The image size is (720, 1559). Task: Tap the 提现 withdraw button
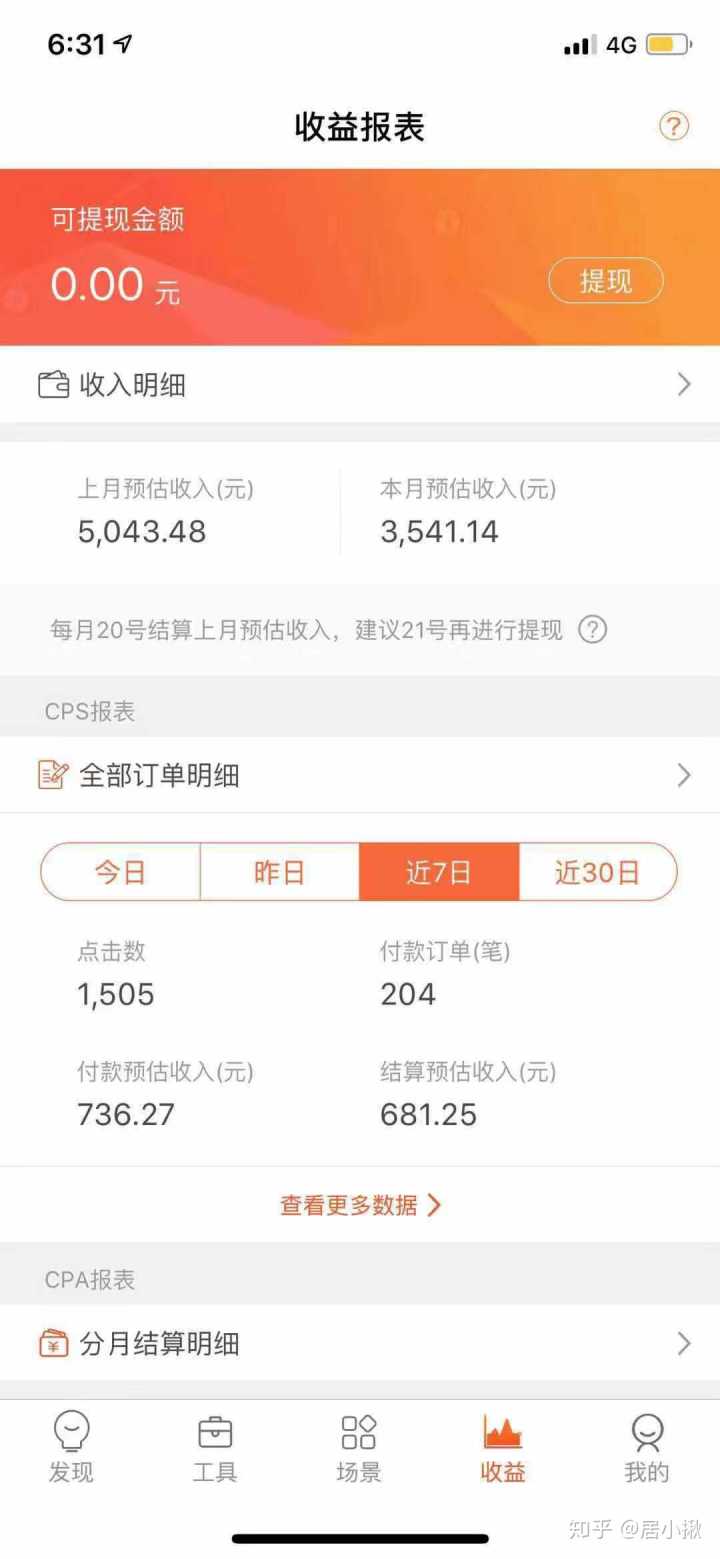tap(605, 281)
